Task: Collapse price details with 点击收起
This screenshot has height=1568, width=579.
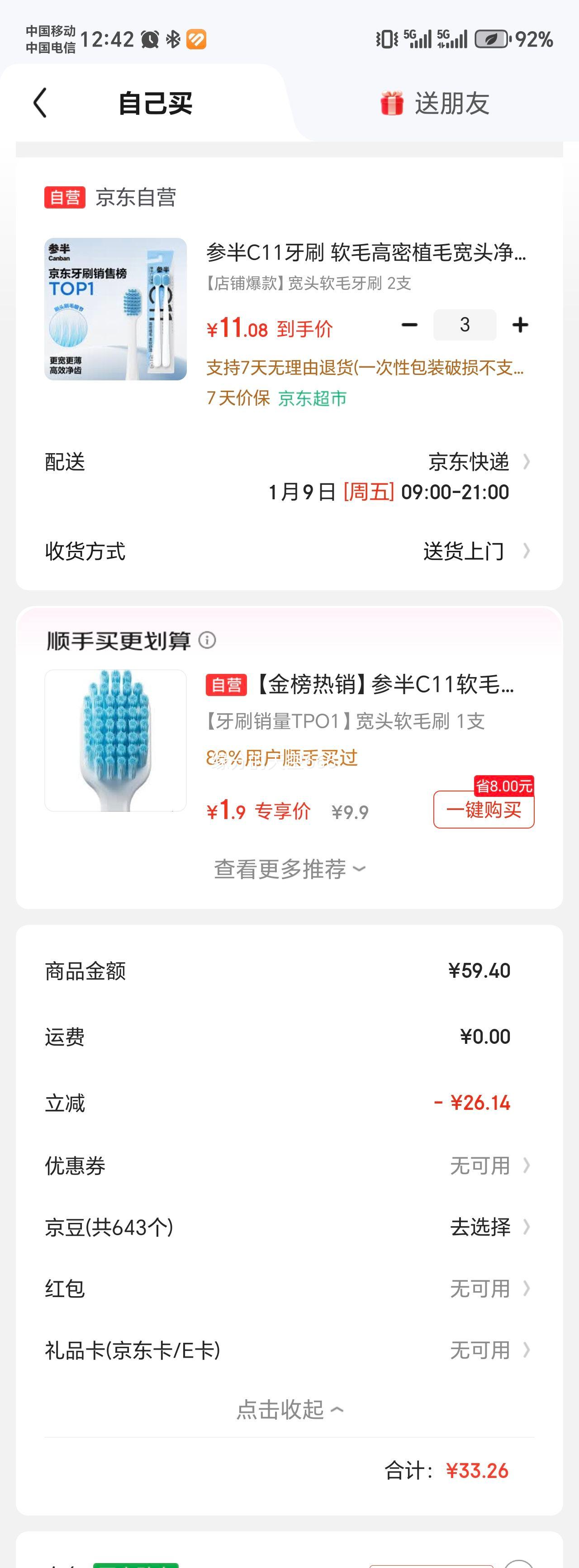Action: coord(289,1409)
